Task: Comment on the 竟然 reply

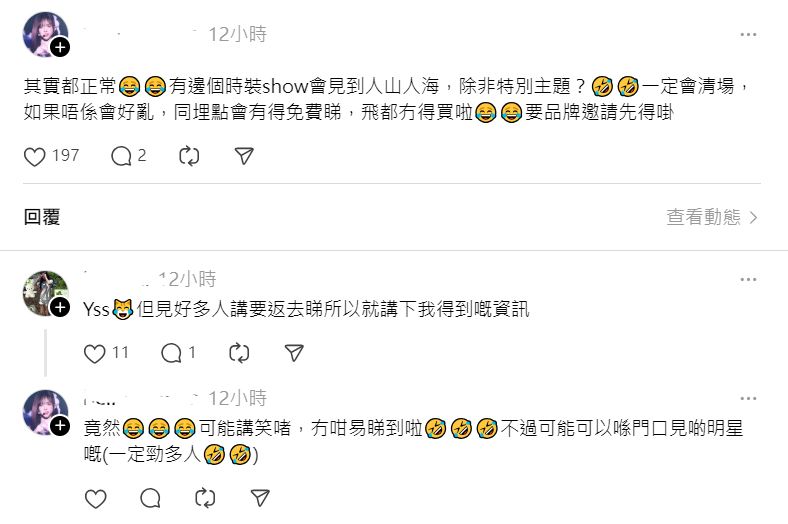Action: pos(150,498)
